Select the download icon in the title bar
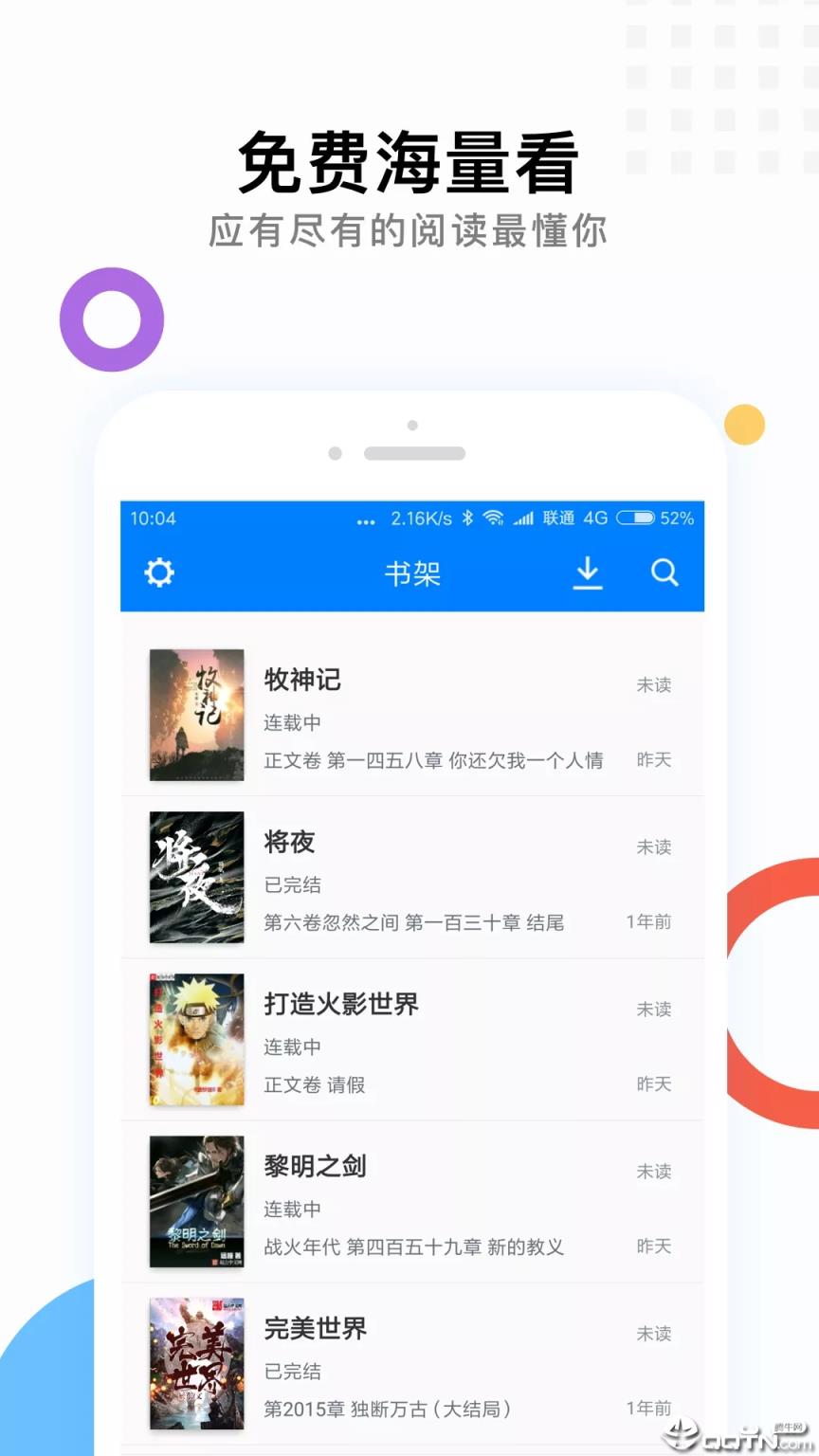Image resolution: width=819 pixels, height=1456 pixels. click(588, 573)
